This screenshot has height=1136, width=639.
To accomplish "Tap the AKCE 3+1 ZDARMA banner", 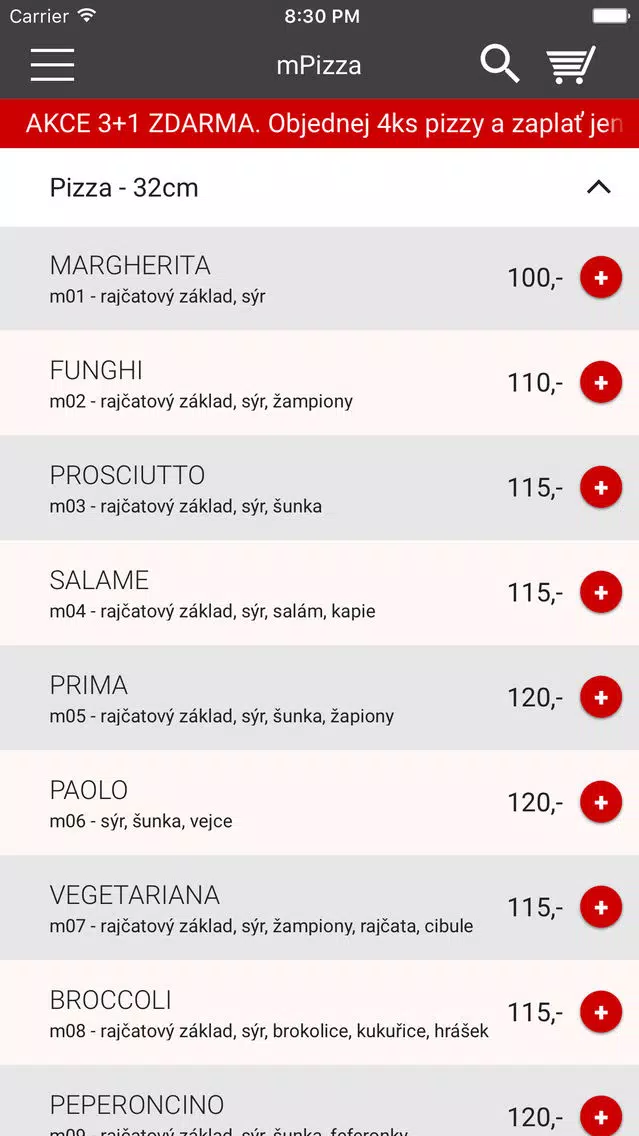I will pos(320,124).
